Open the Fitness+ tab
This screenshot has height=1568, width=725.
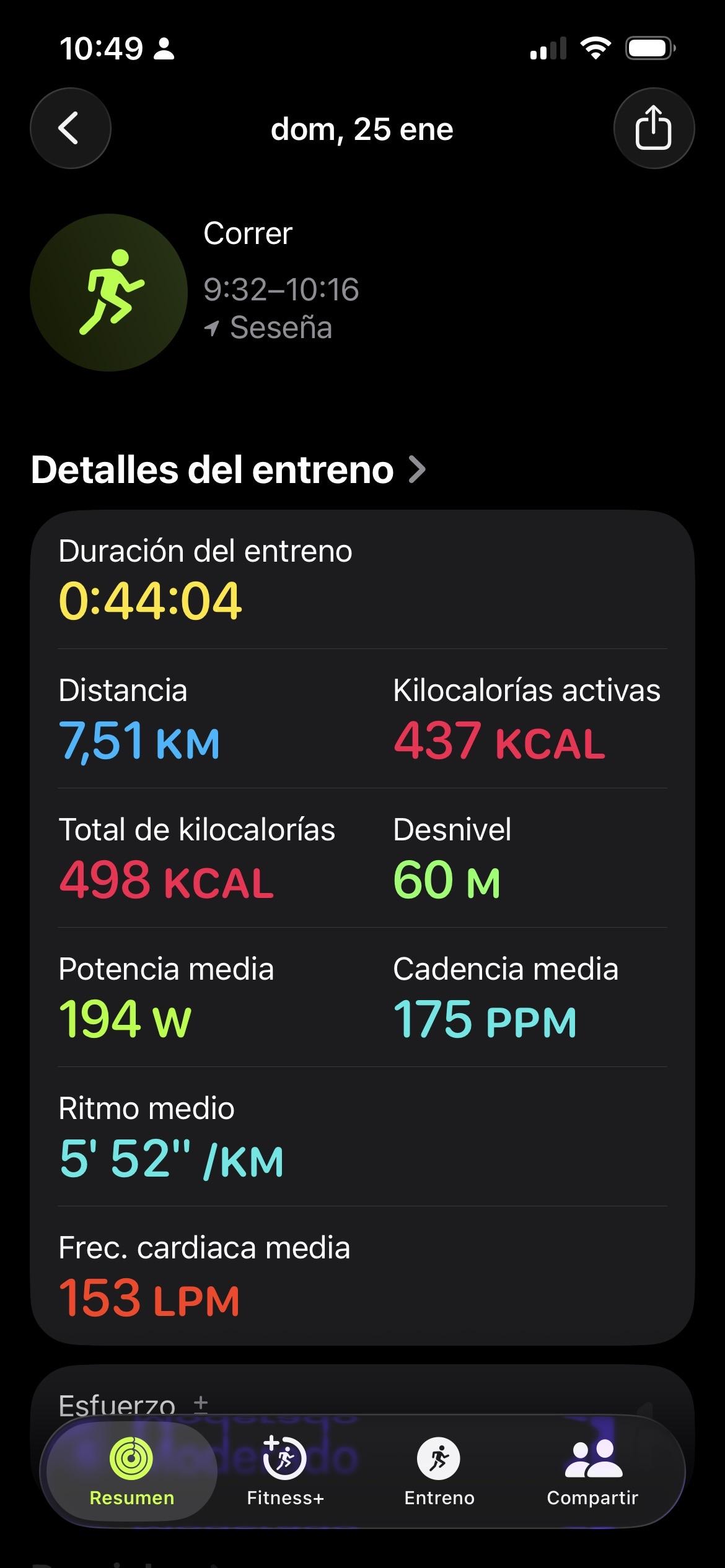[x=285, y=1471]
